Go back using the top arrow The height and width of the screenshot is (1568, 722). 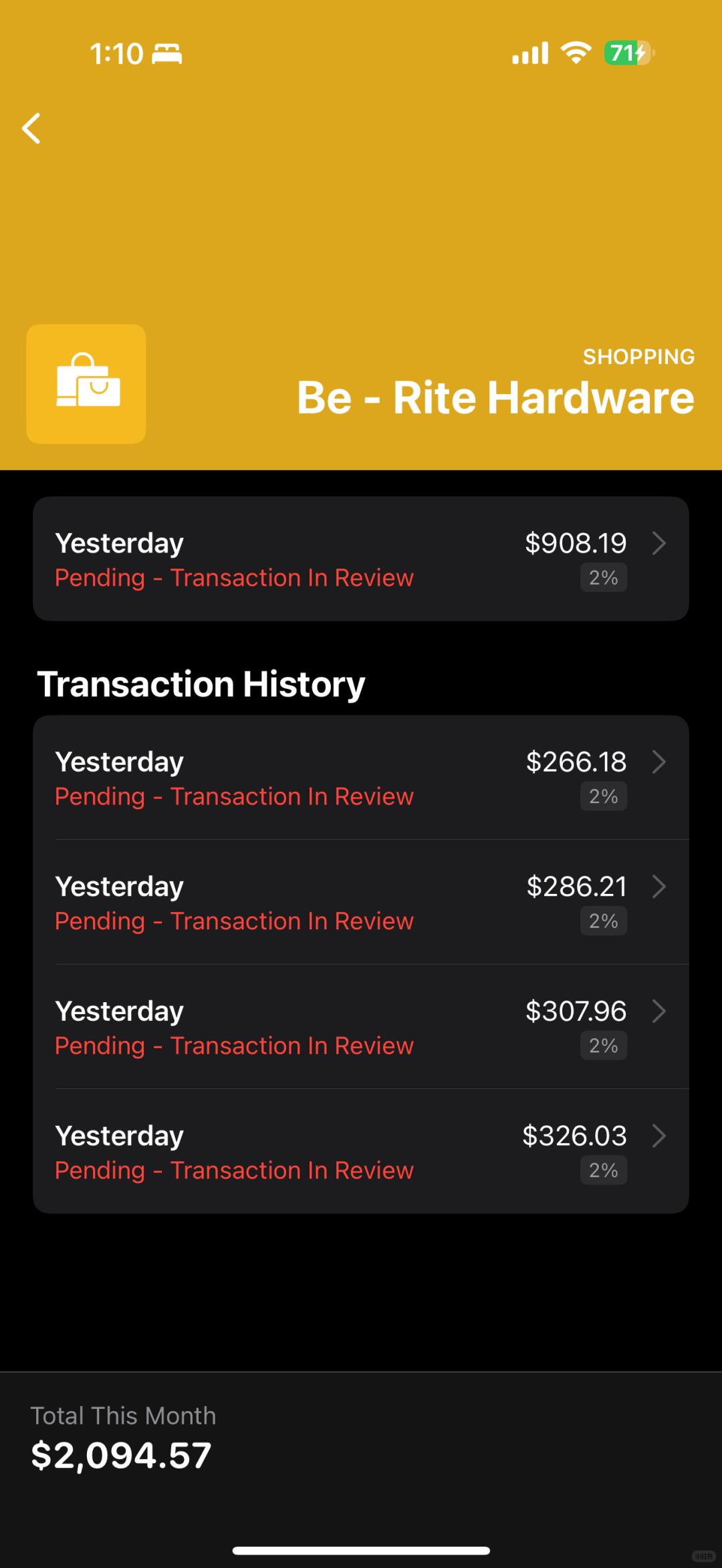31,128
